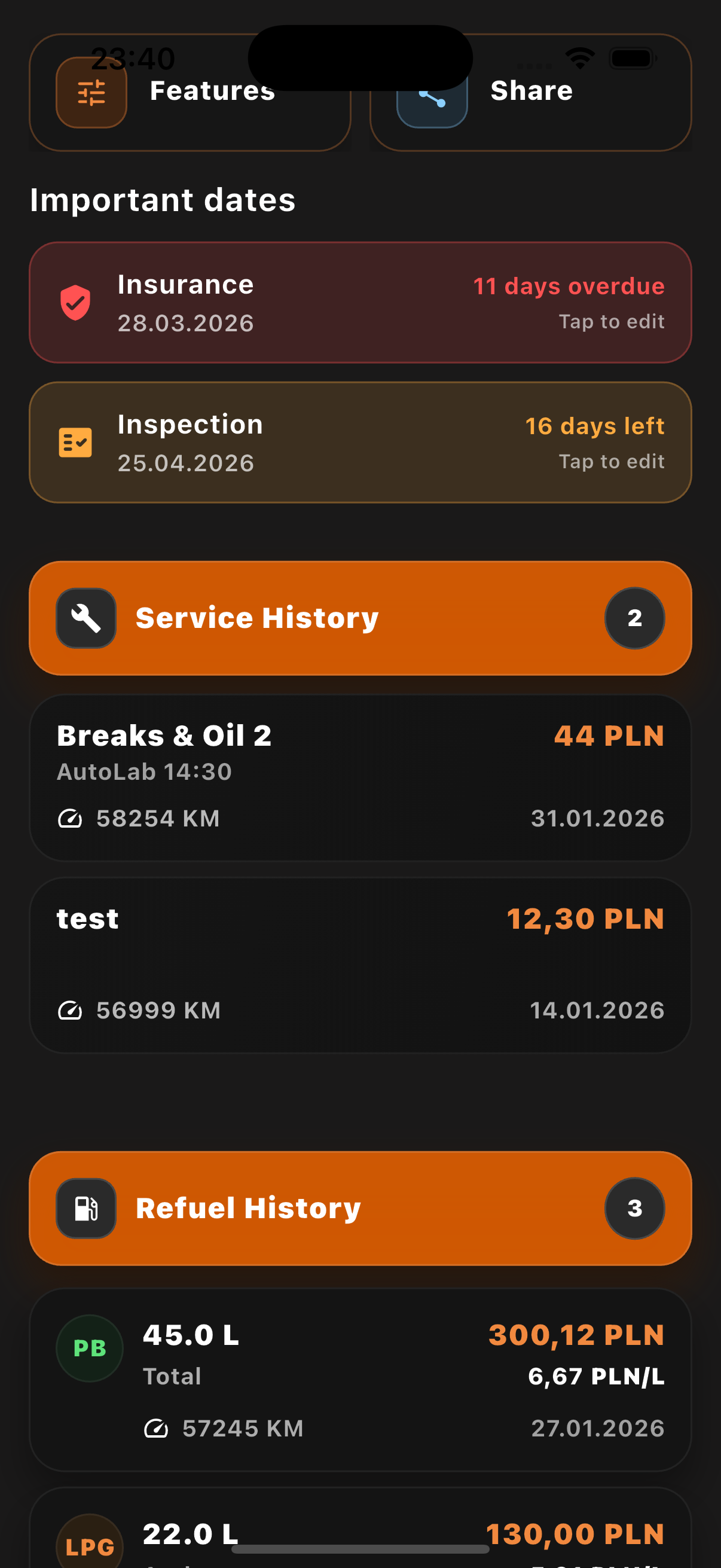Edit the Insurance date card
Viewport: 721px width, 1568px height.
coord(360,303)
